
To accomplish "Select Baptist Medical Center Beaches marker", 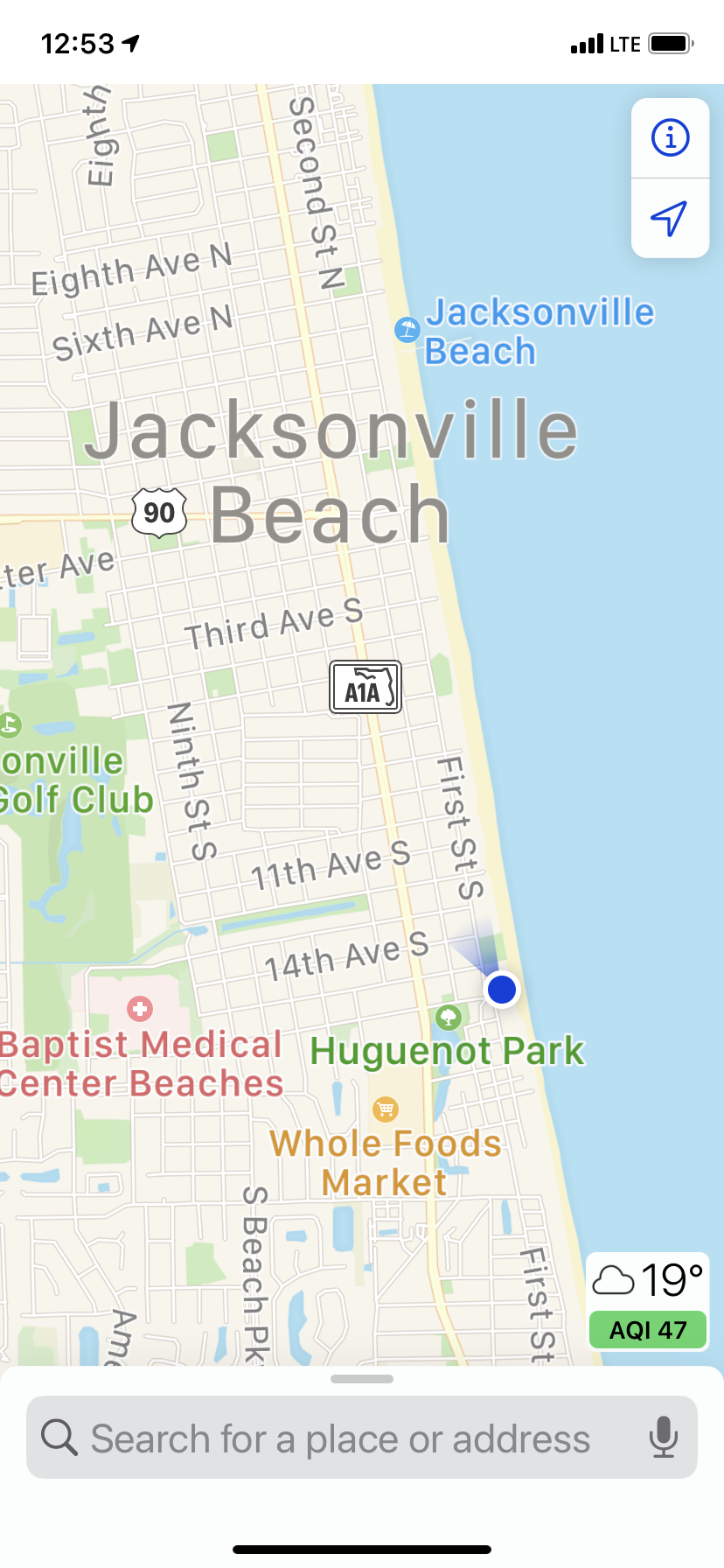I will (140, 1009).
